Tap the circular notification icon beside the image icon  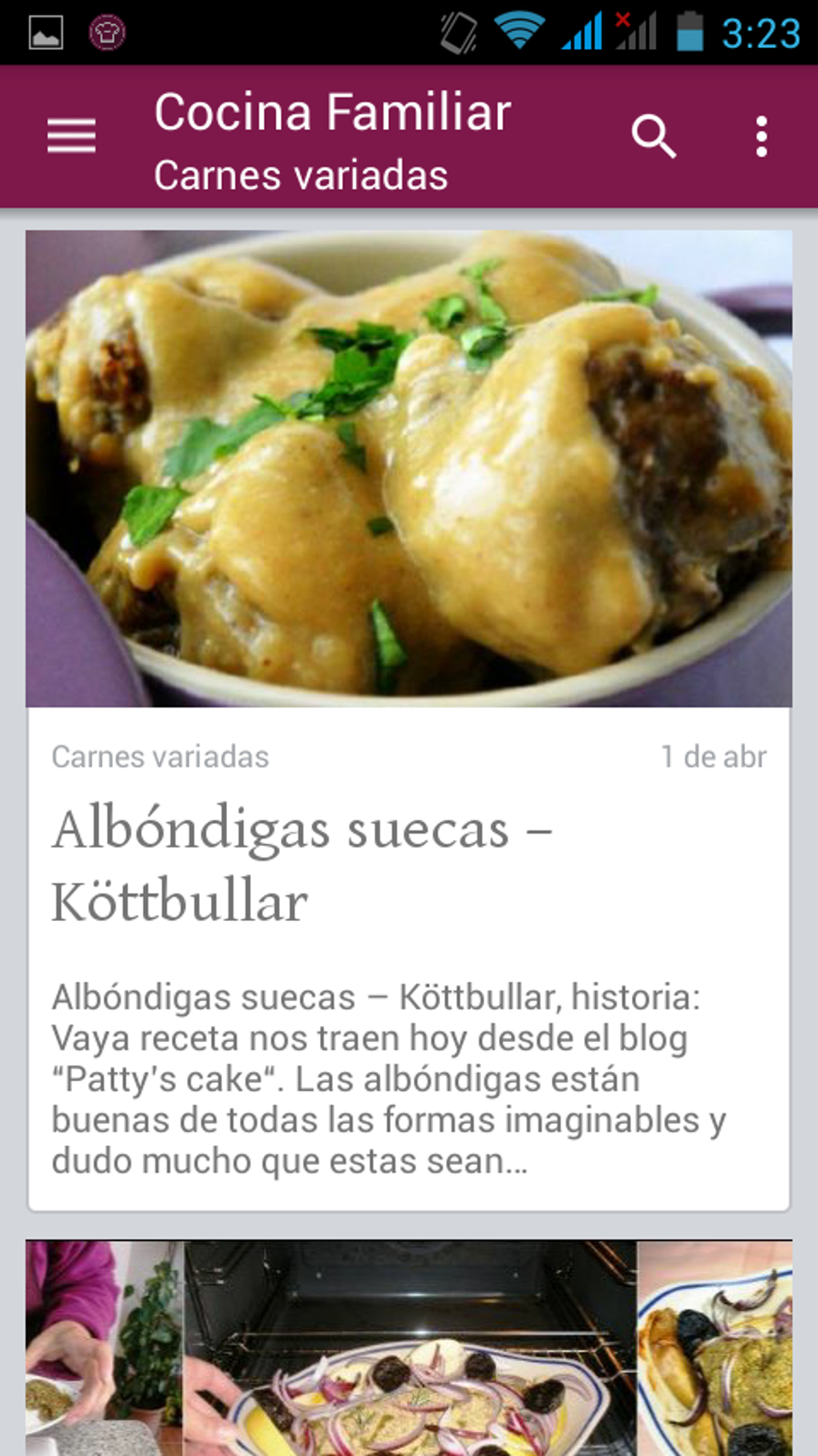[108, 30]
